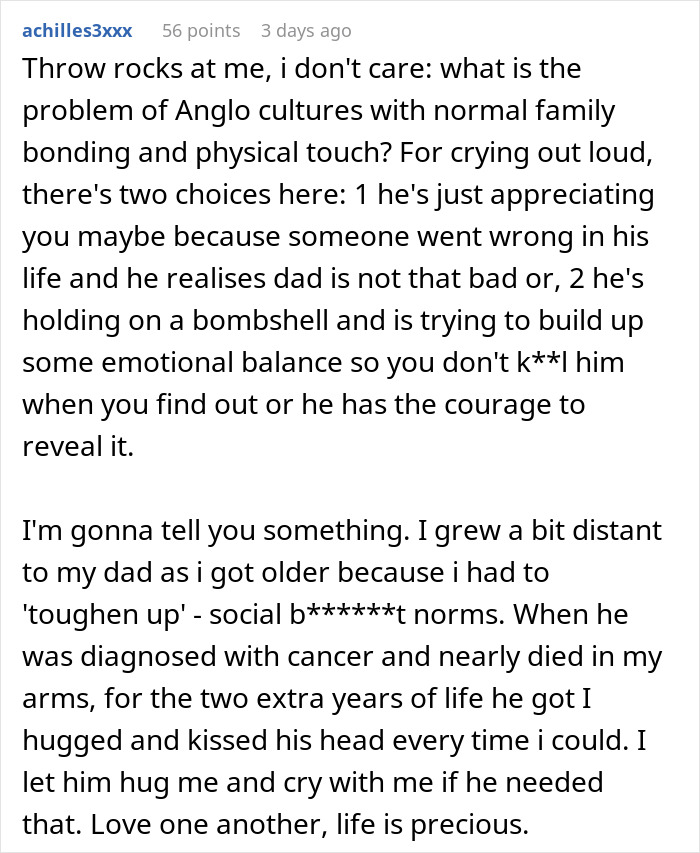The width and height of the screenshot is (700, 853).
Task: Open the profile of user achilles3xxx
Action: tap(76, 31)
